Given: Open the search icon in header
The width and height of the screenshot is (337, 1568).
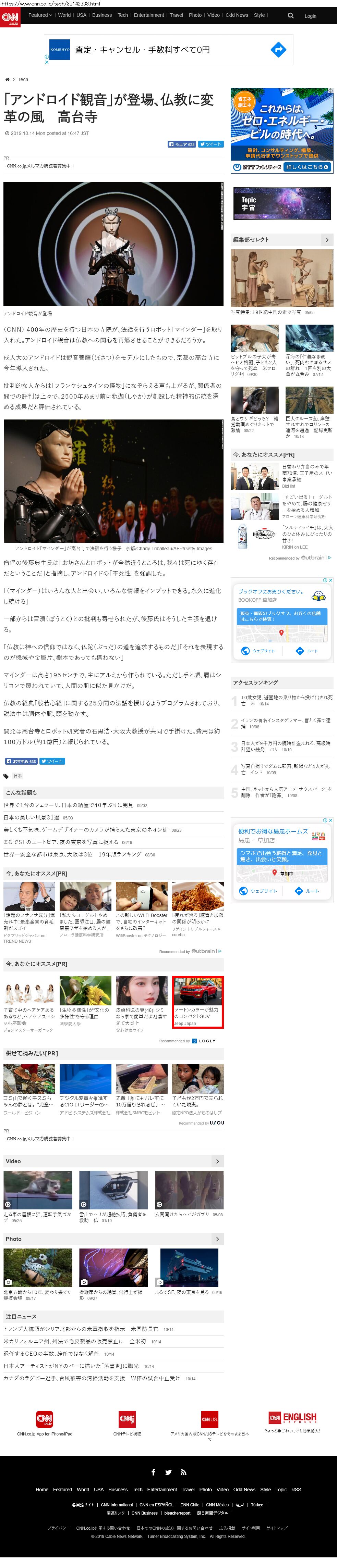Looking at the screenshot, I should pos(291,15).
